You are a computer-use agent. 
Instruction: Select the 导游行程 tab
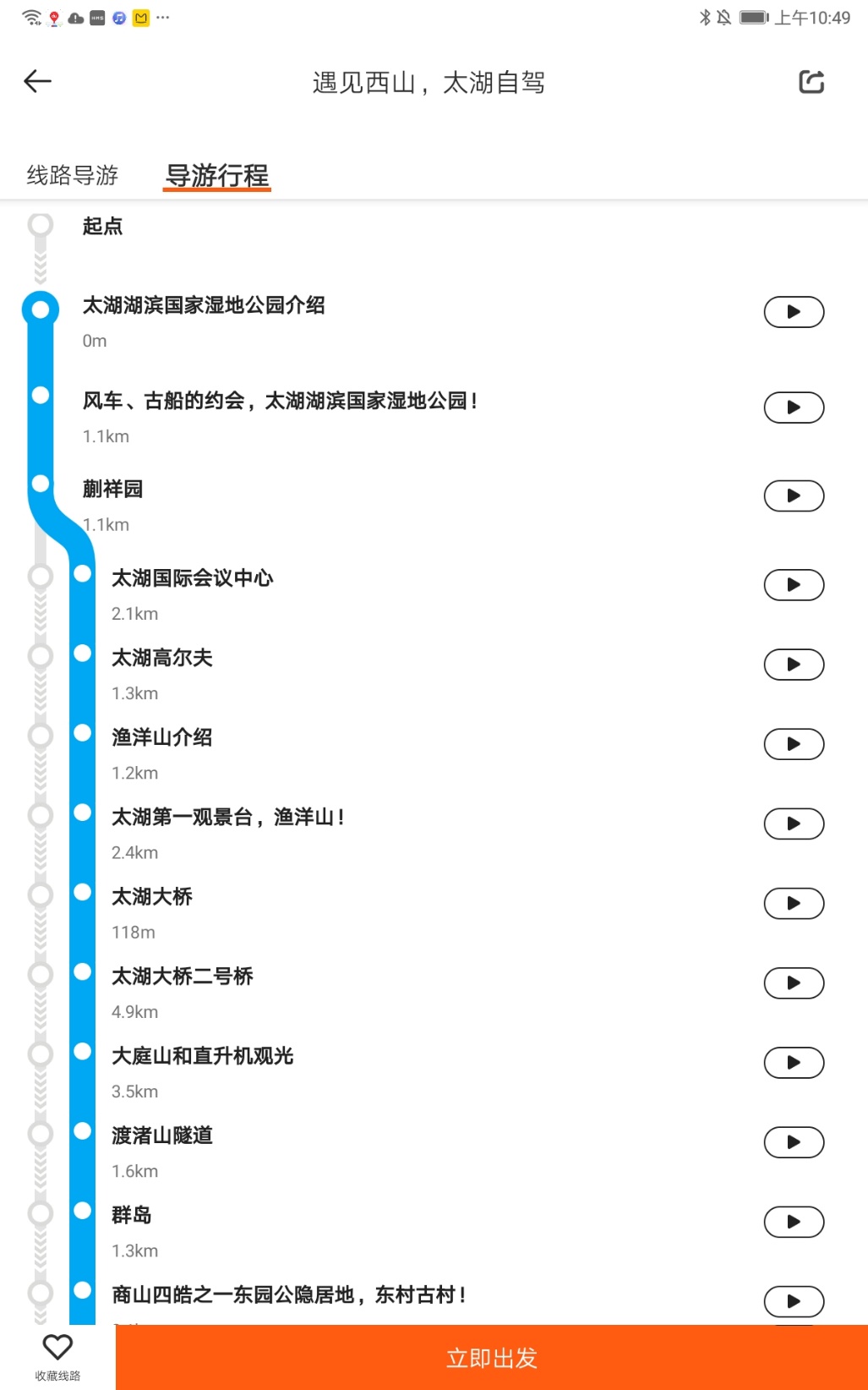tap(216, 175)
